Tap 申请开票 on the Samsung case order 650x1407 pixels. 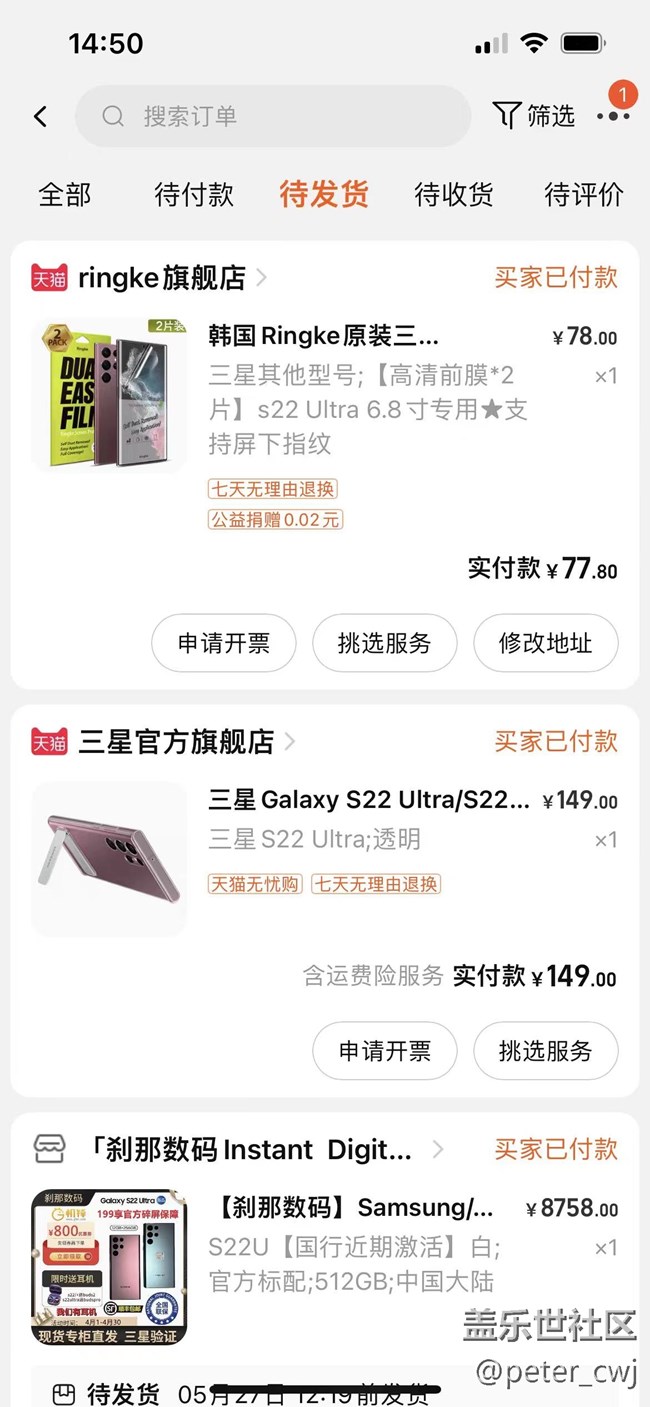385,1051
